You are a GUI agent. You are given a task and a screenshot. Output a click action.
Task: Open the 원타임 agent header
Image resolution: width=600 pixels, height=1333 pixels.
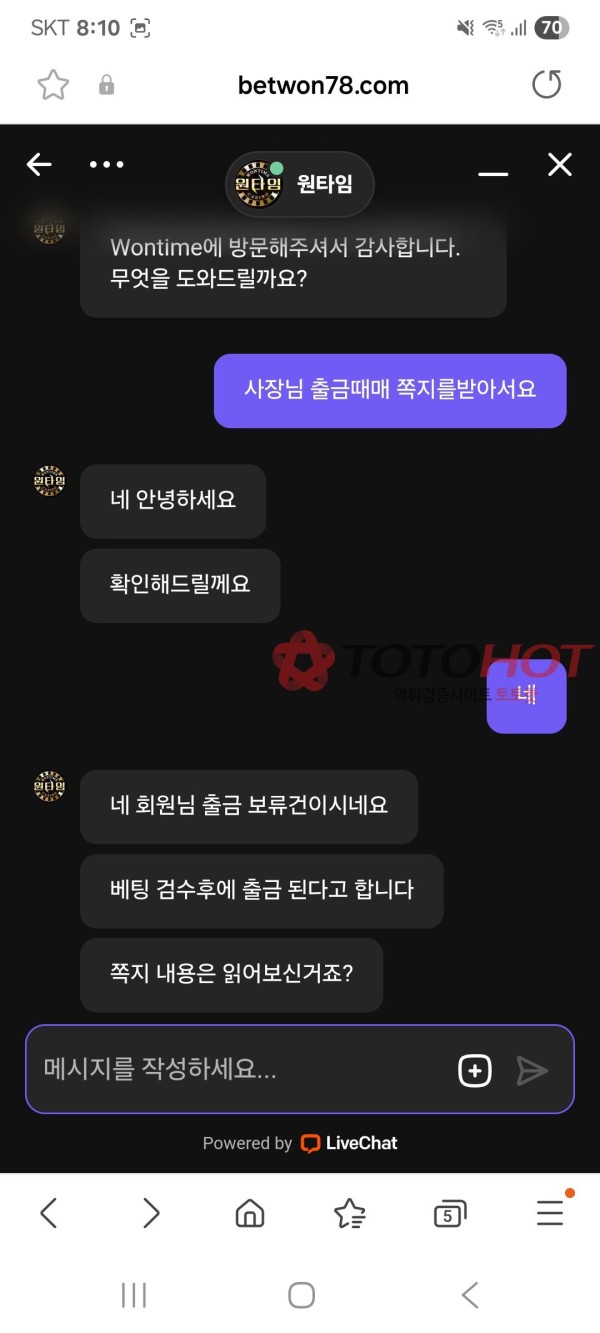[300, 185]
